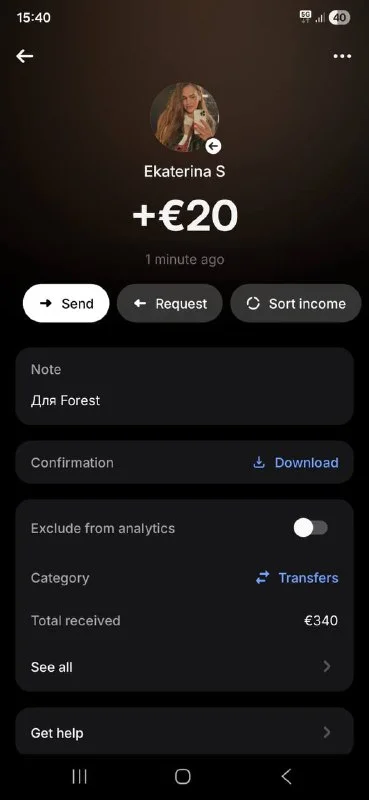Image resolution: width=369 pixels, height=800 pixels.
Task: Toggle Exclude from analytics switch
Action: (x=311, y=528)
